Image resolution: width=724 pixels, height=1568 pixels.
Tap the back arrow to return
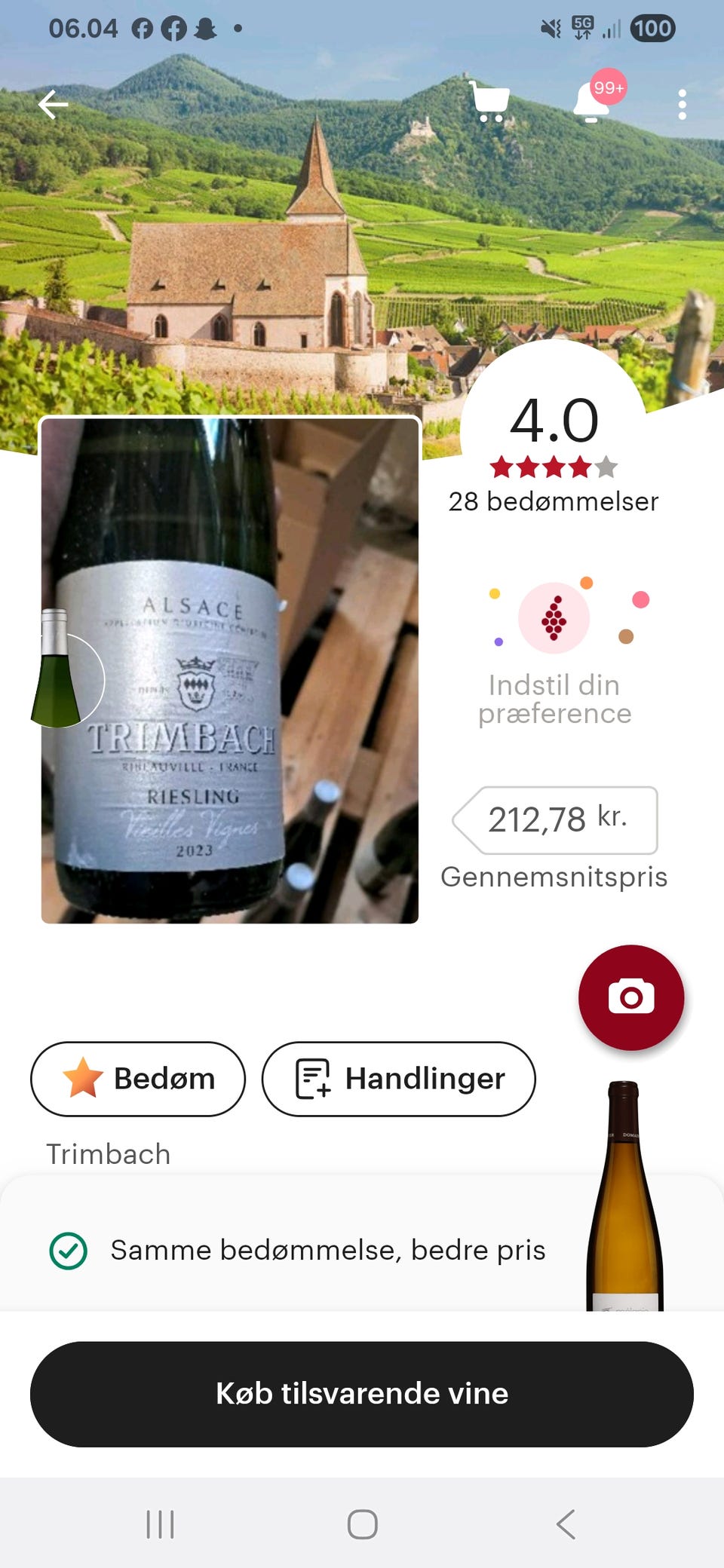(53, 104)
